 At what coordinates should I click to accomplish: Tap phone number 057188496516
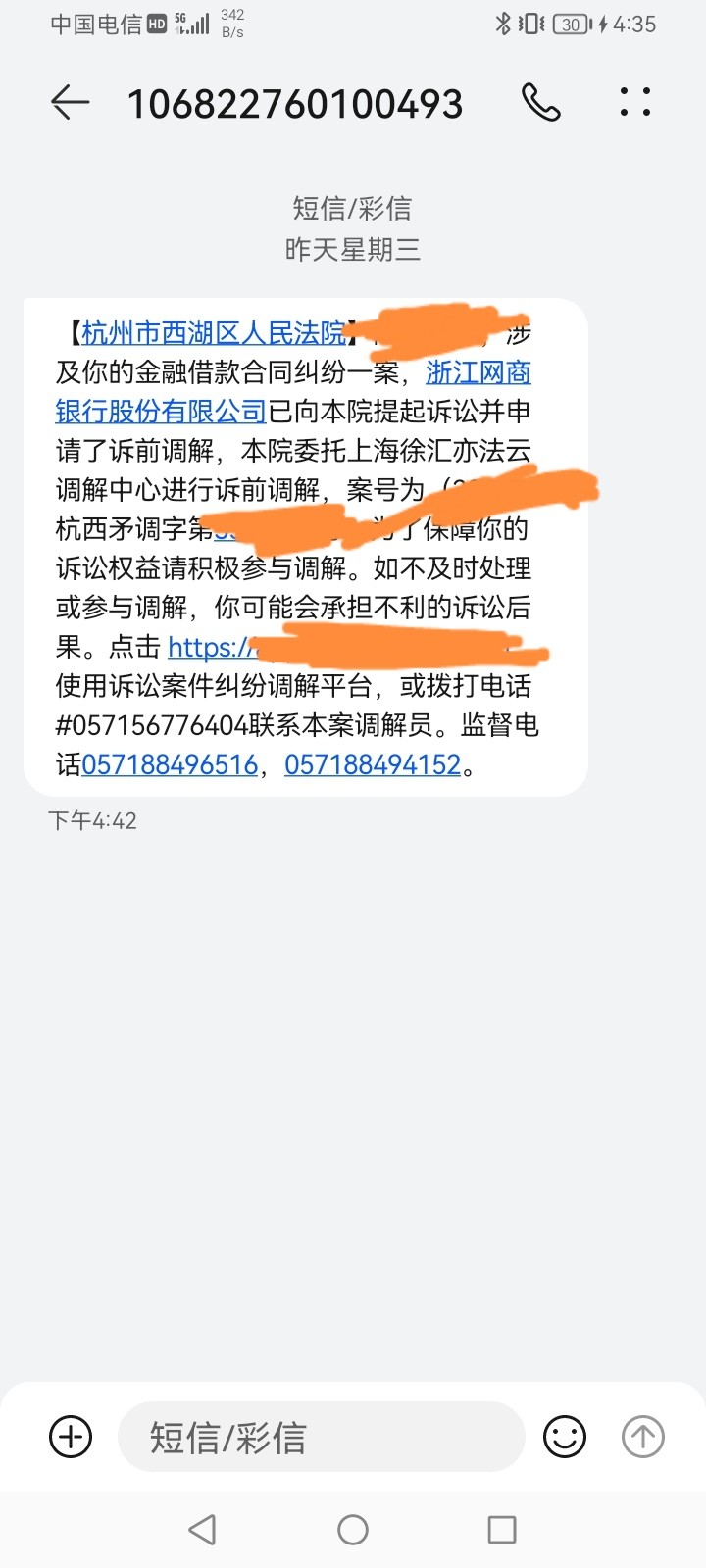click(x=170, y=764)
